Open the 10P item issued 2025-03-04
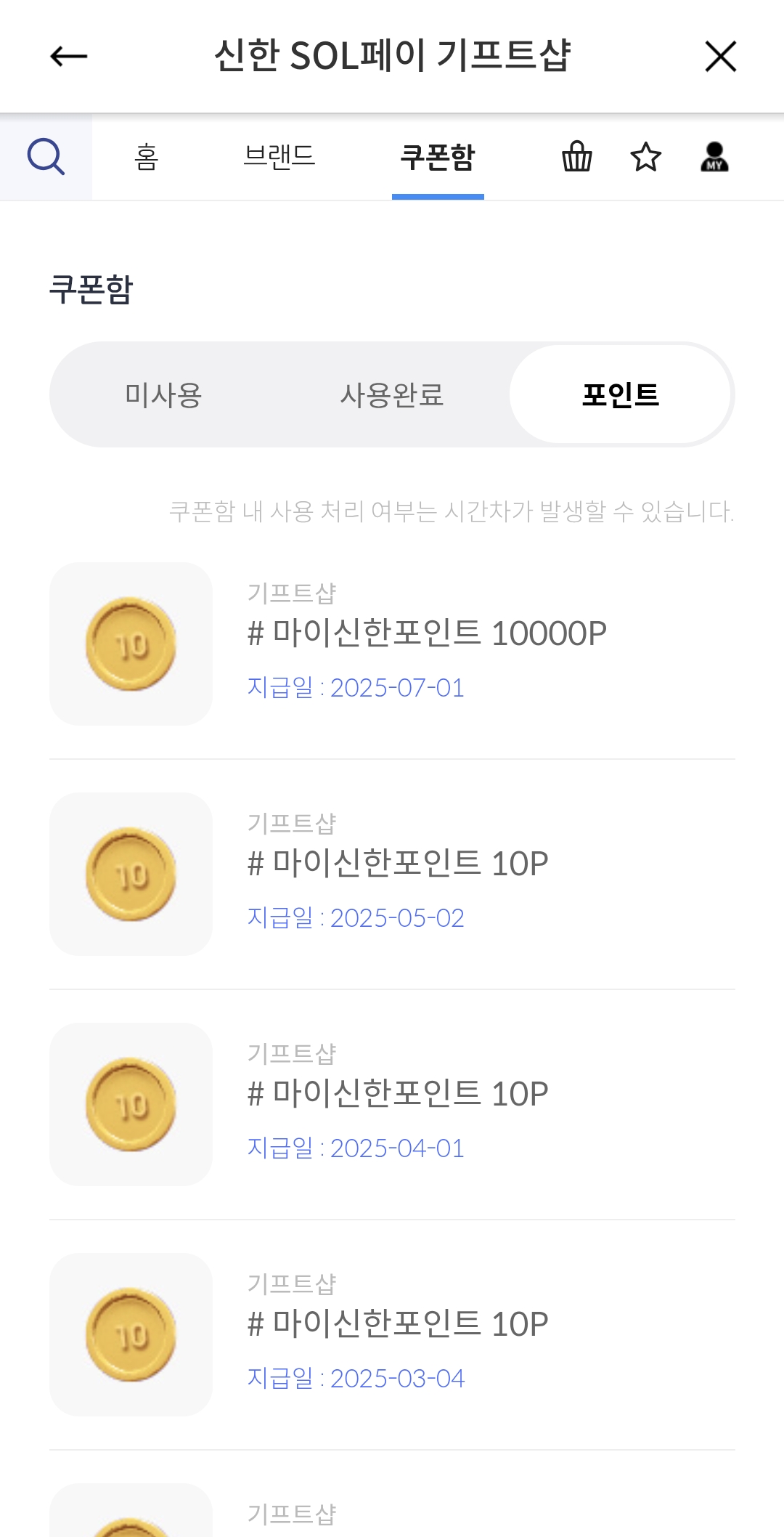The width and height of the screenshot is (784, 1537). 392,1334
